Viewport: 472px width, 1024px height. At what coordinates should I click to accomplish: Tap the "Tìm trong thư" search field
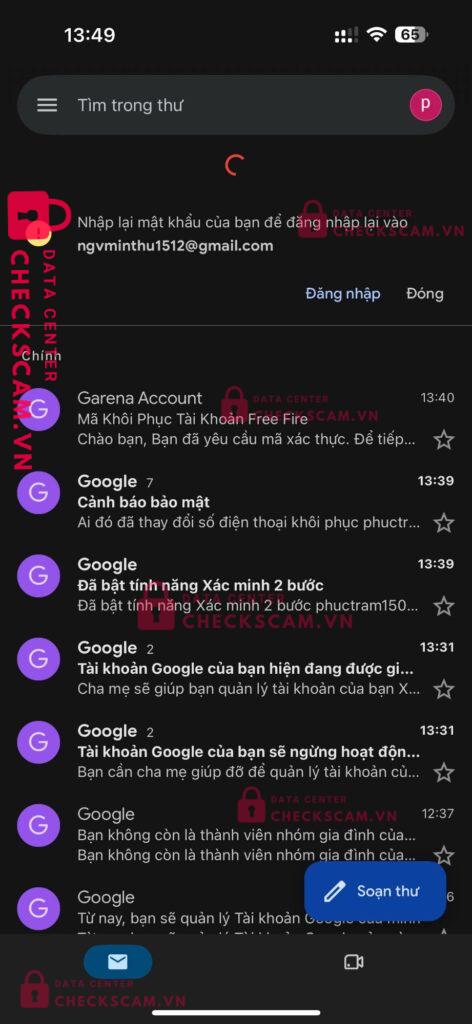coord(235,105)
